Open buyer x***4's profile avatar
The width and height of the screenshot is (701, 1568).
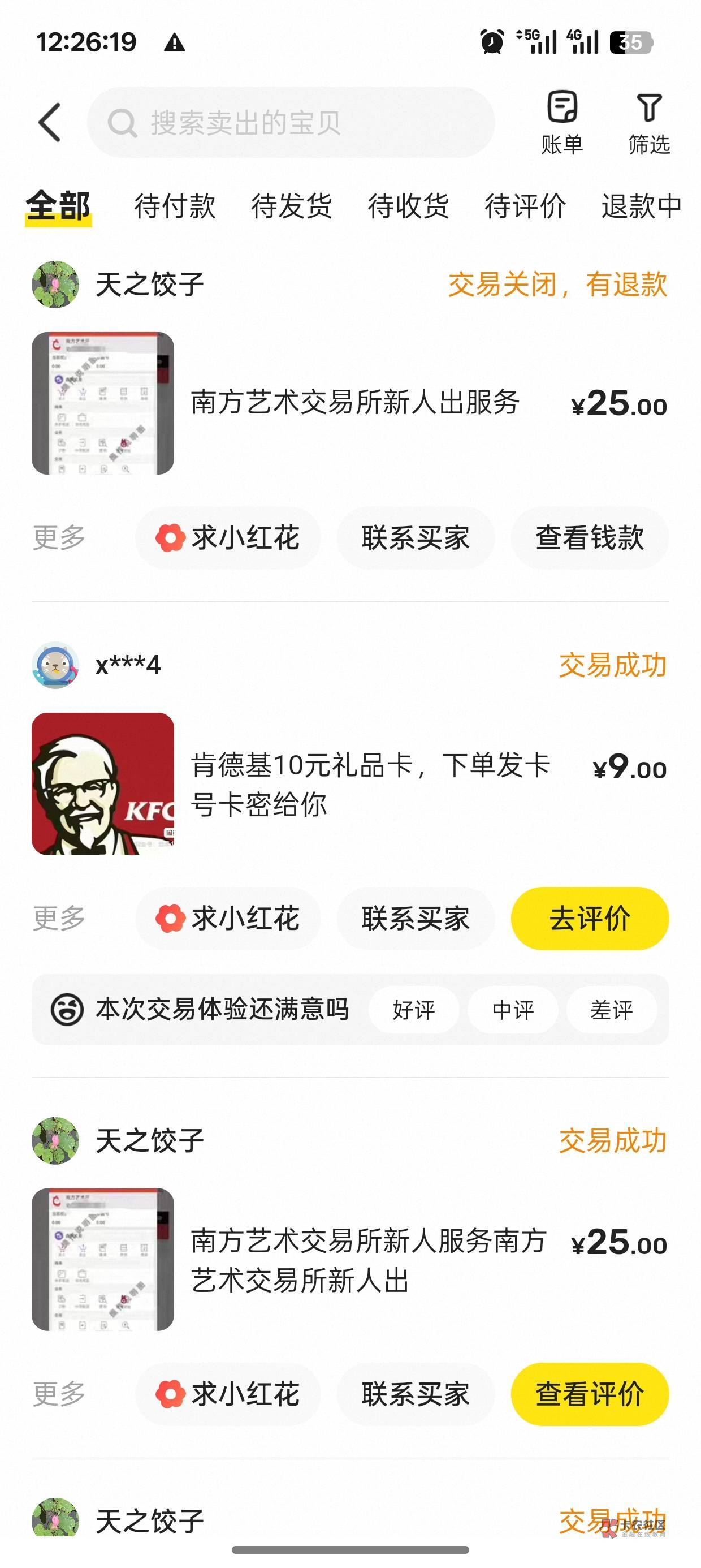tap(55, 665)
